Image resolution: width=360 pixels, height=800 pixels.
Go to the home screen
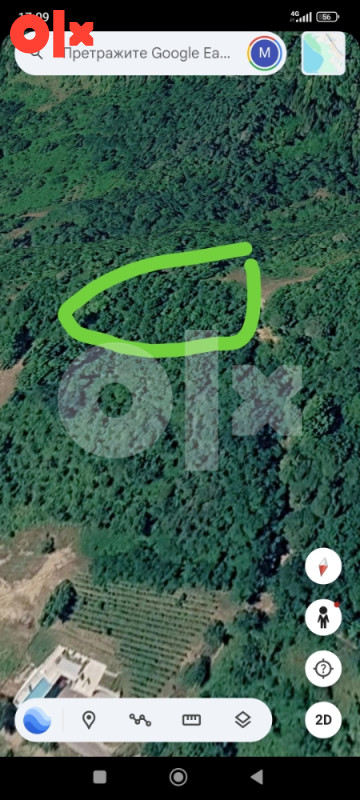[x=178, y=777]
